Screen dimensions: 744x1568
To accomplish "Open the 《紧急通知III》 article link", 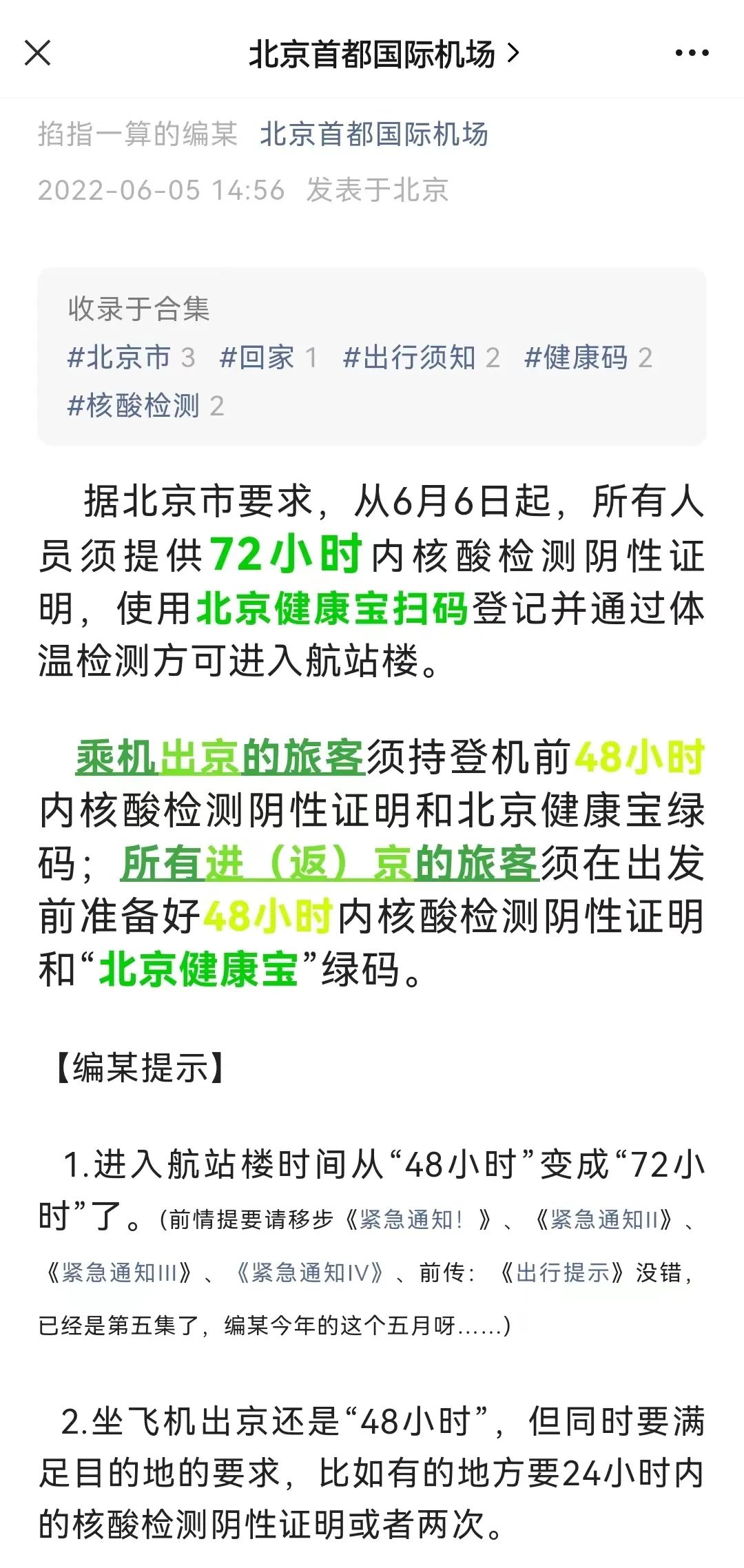I will pos(118,1272).
